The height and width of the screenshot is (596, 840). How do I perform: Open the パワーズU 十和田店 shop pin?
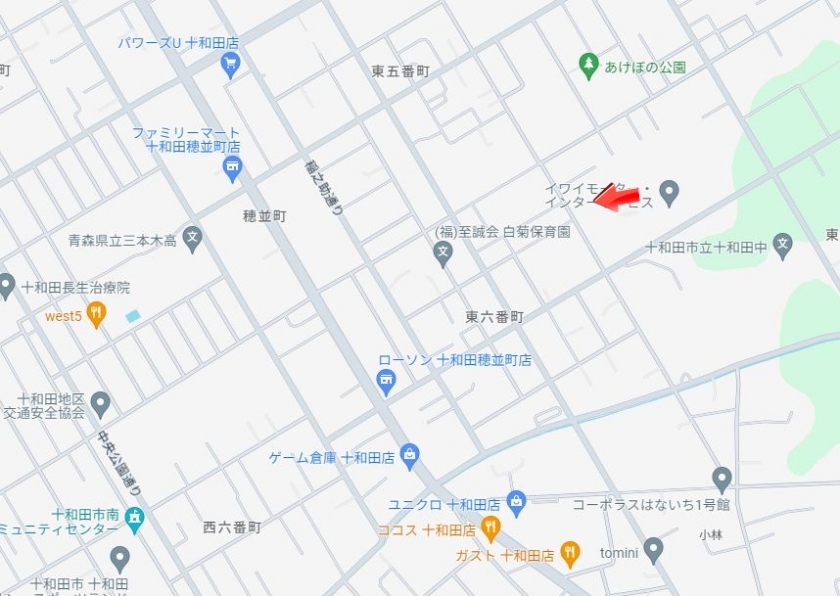[x=231, y=65]
